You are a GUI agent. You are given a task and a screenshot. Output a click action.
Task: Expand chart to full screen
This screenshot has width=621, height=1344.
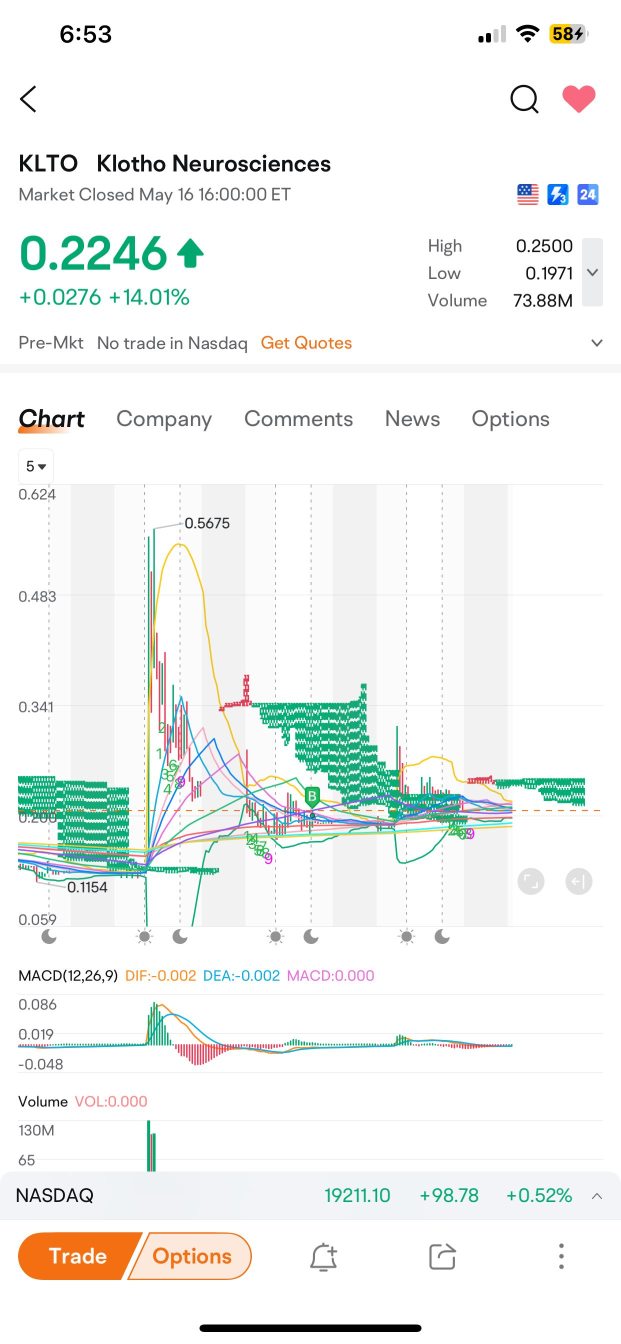531,881
